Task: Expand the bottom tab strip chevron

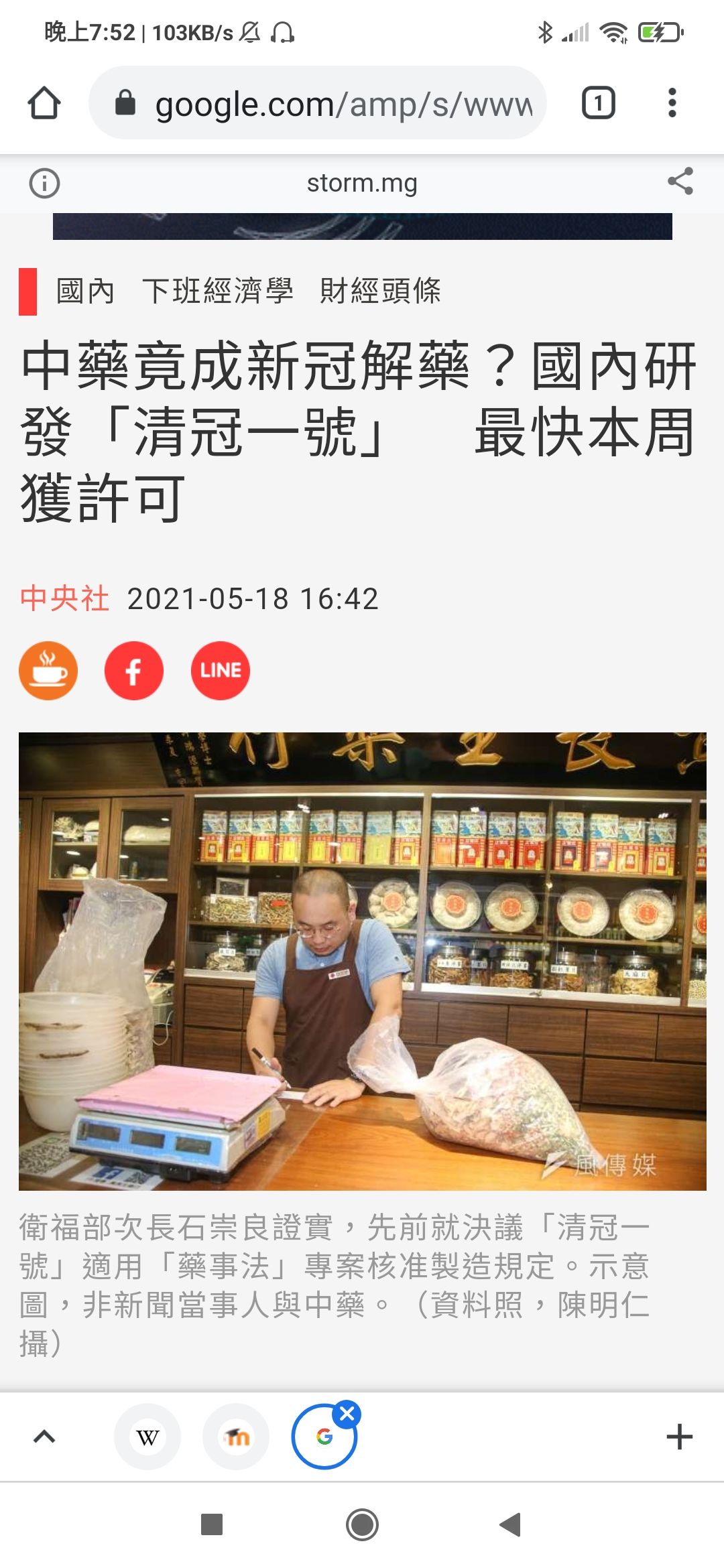Action: tap(44, 1436)
